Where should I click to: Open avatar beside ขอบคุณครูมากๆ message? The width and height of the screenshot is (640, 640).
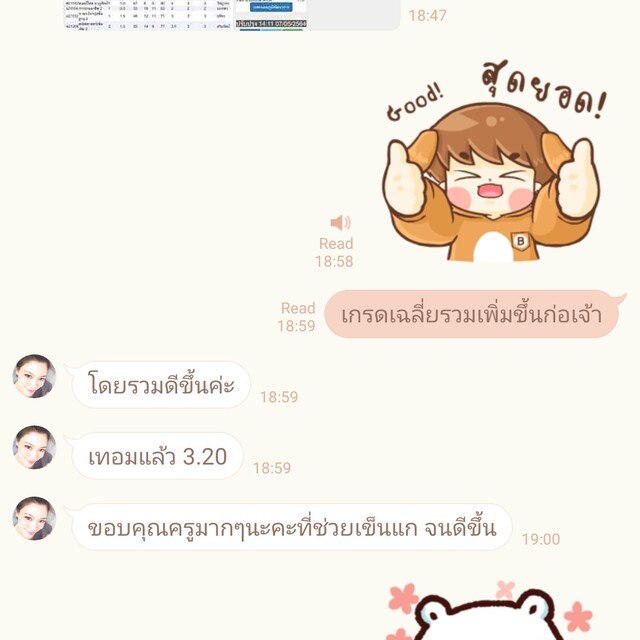pyautogui.click(x=34, y=519)
